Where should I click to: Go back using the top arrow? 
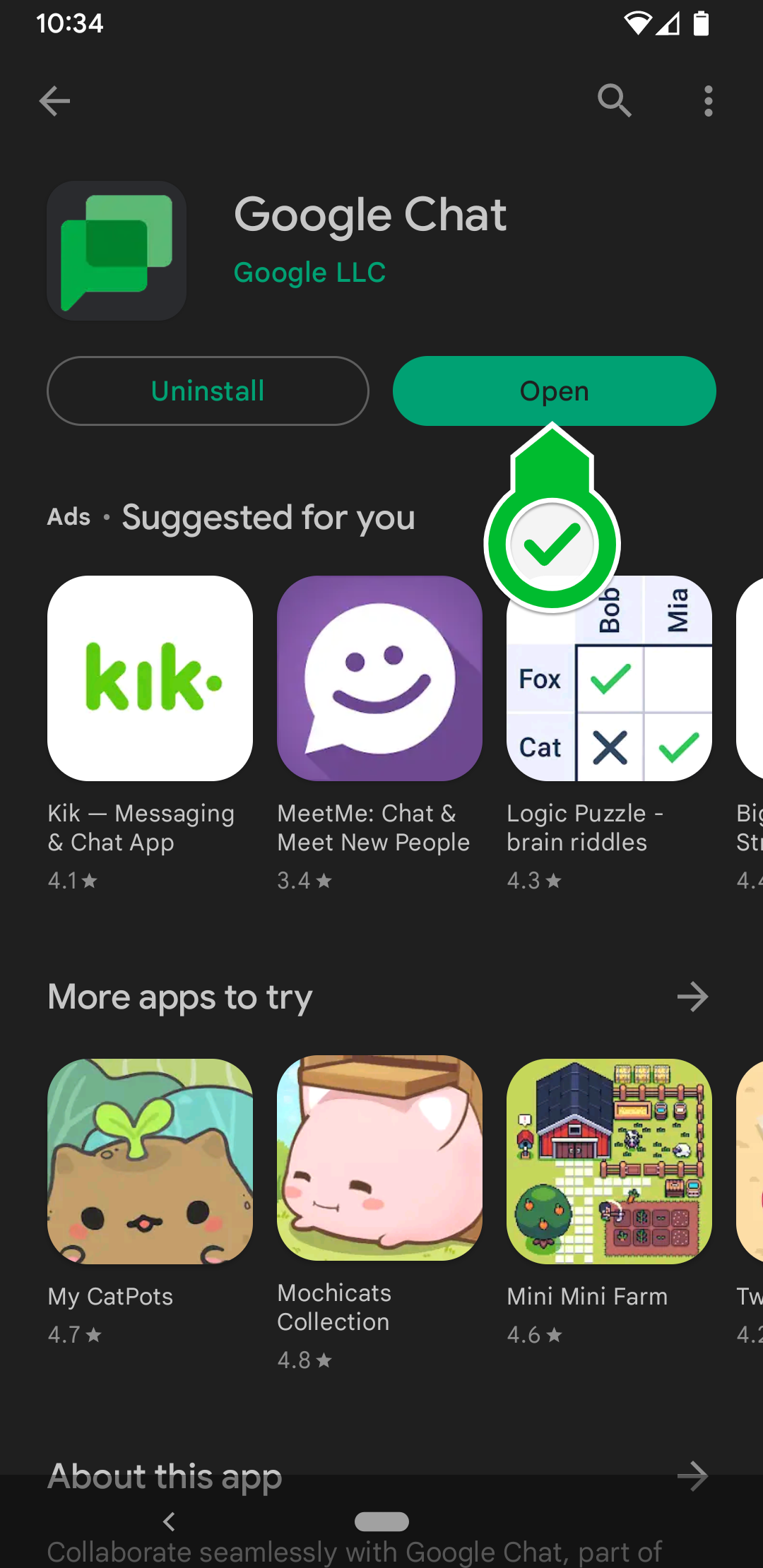tap(54, 101)
